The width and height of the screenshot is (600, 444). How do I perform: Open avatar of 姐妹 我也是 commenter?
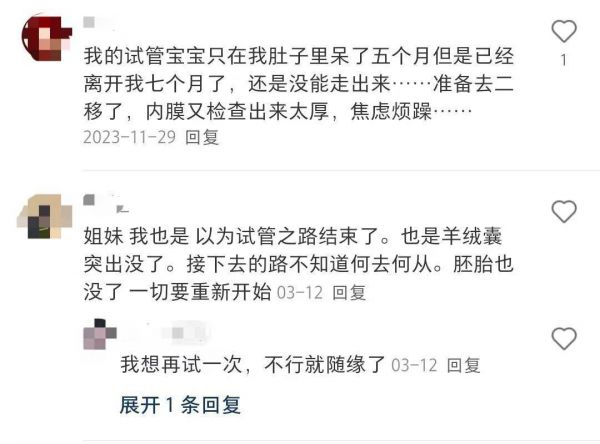[x=41, y=217]
